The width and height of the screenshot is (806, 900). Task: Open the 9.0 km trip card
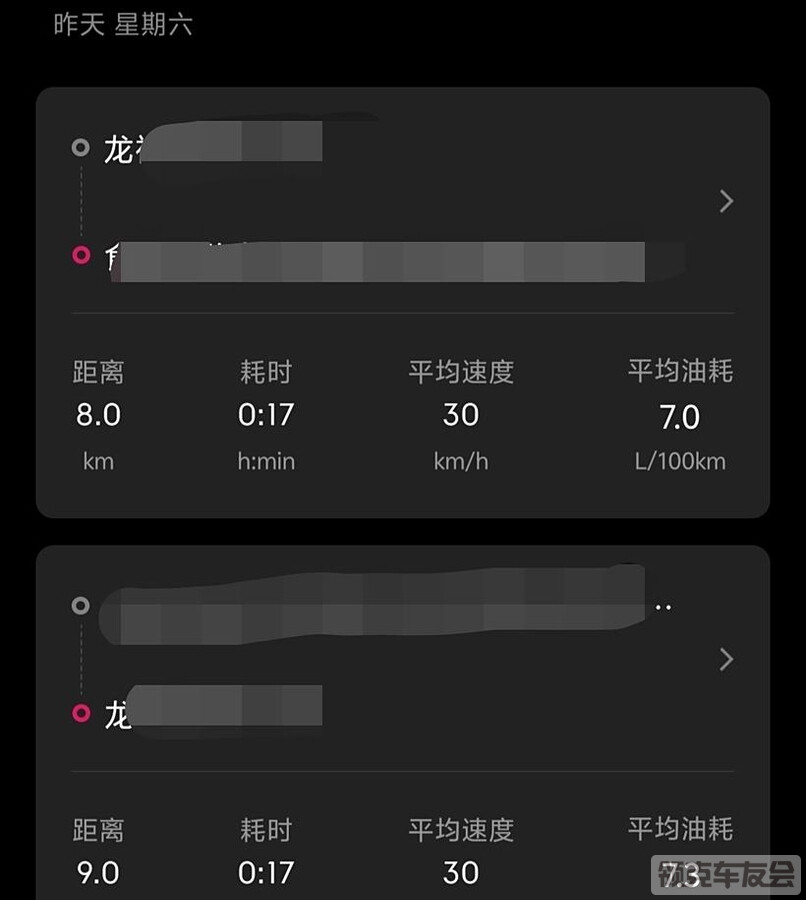pos(726,659)
